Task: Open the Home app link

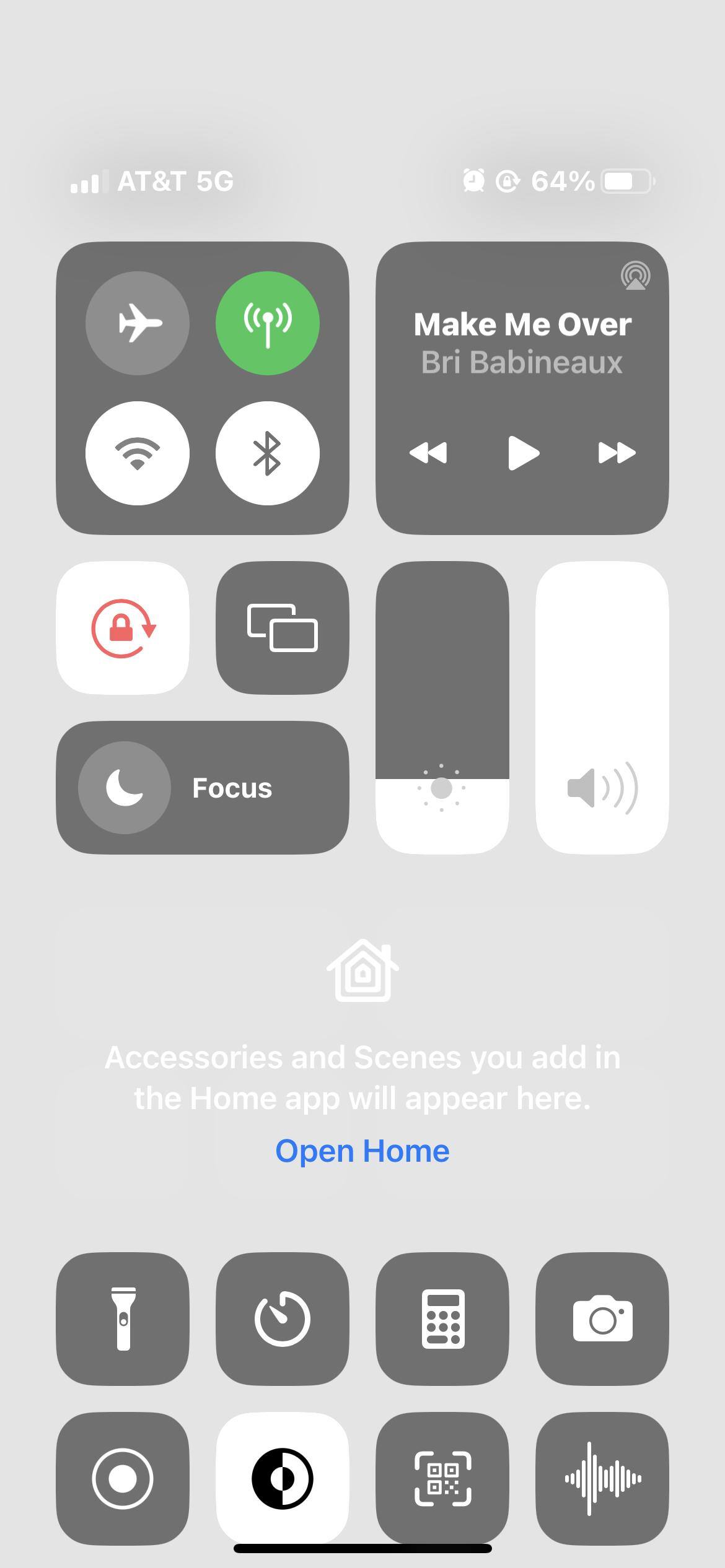Action: (x=362, y=1151)
